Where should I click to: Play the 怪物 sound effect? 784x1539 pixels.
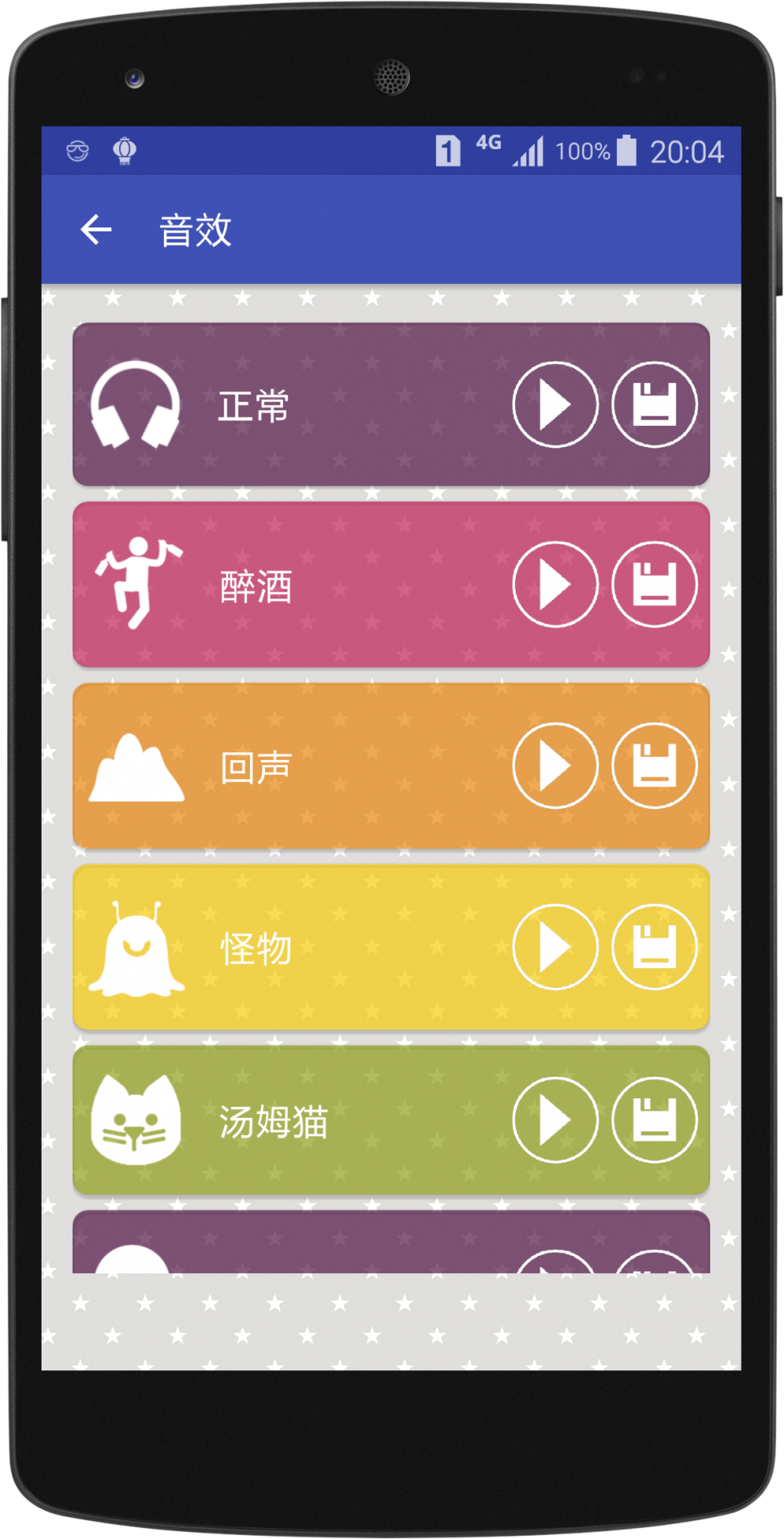click(555, 947)
